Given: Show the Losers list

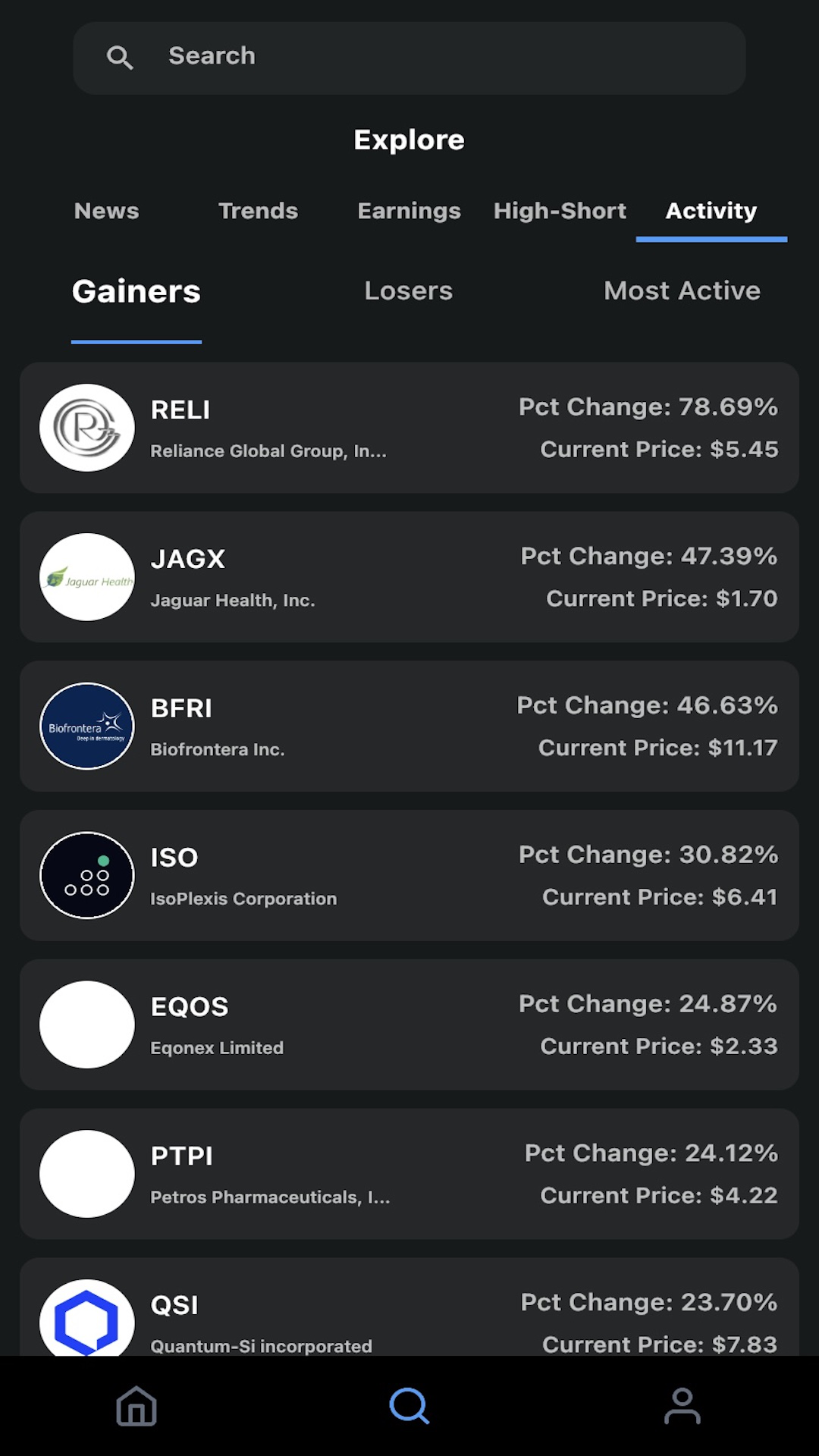Looking at the screenshot, I should [409, 291].
